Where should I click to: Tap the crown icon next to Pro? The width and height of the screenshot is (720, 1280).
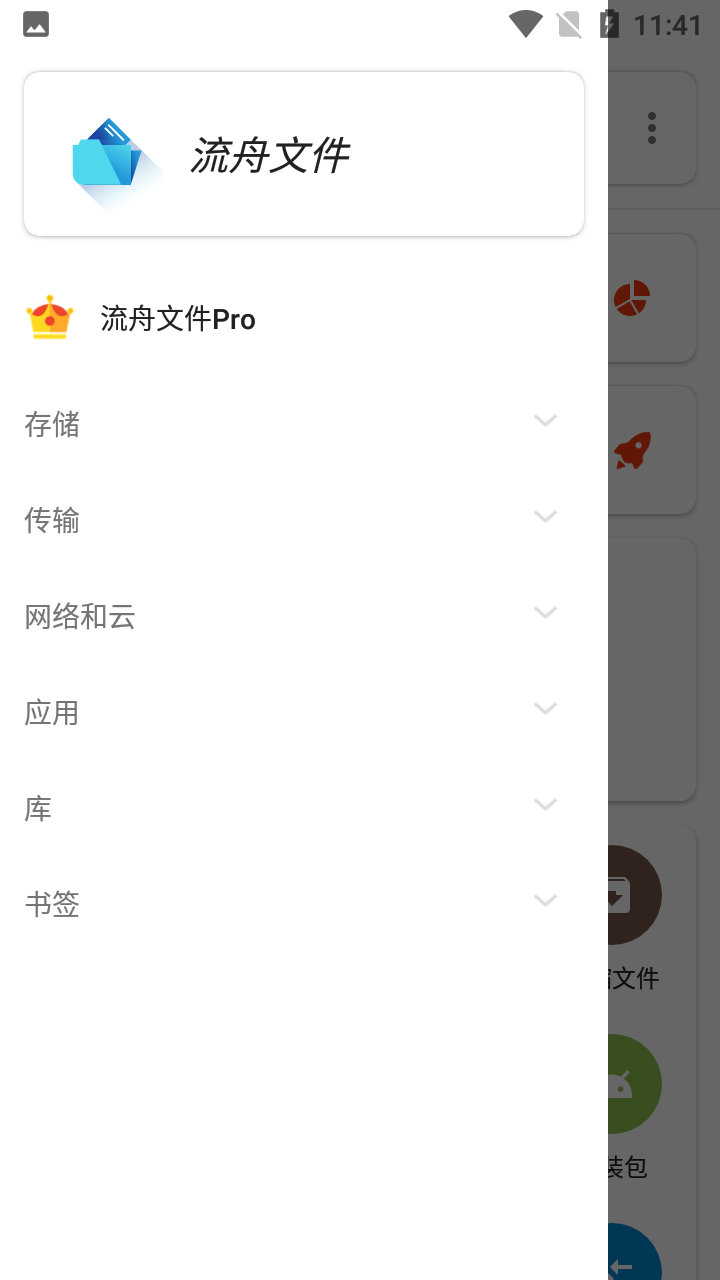pyautogui.click(x=51, y=318)
